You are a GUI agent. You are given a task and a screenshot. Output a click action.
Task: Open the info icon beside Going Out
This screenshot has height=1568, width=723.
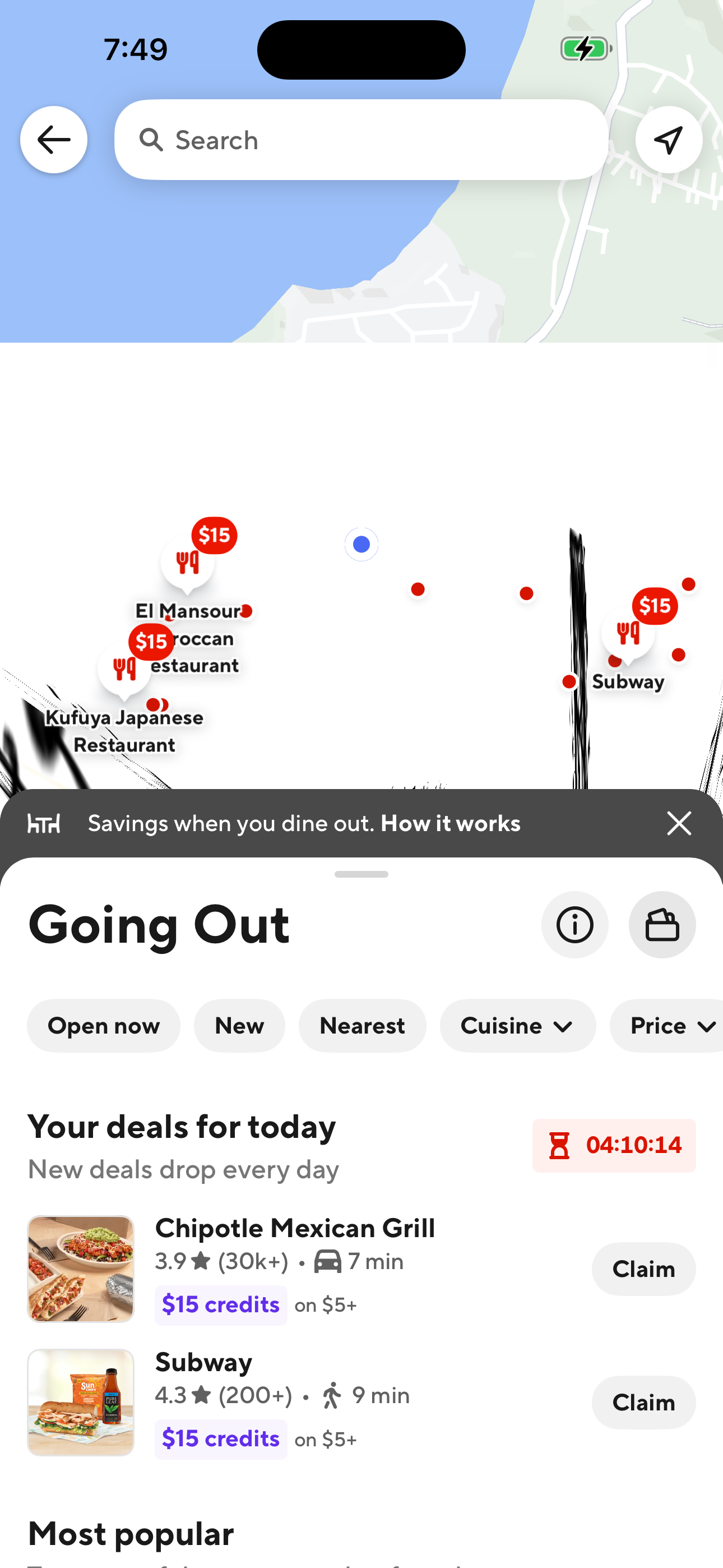point(574,925)
